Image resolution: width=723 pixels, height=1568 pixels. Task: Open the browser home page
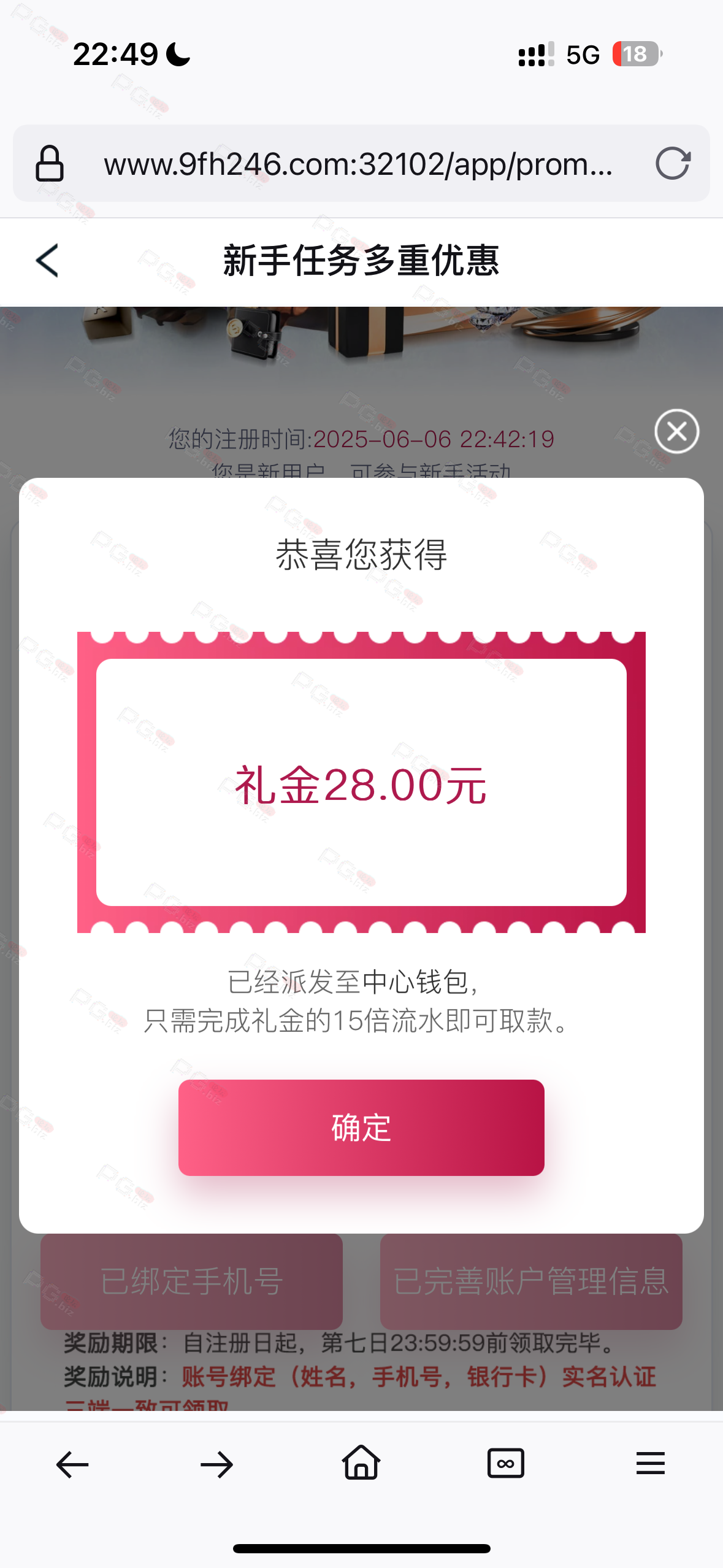point(361,1462)
